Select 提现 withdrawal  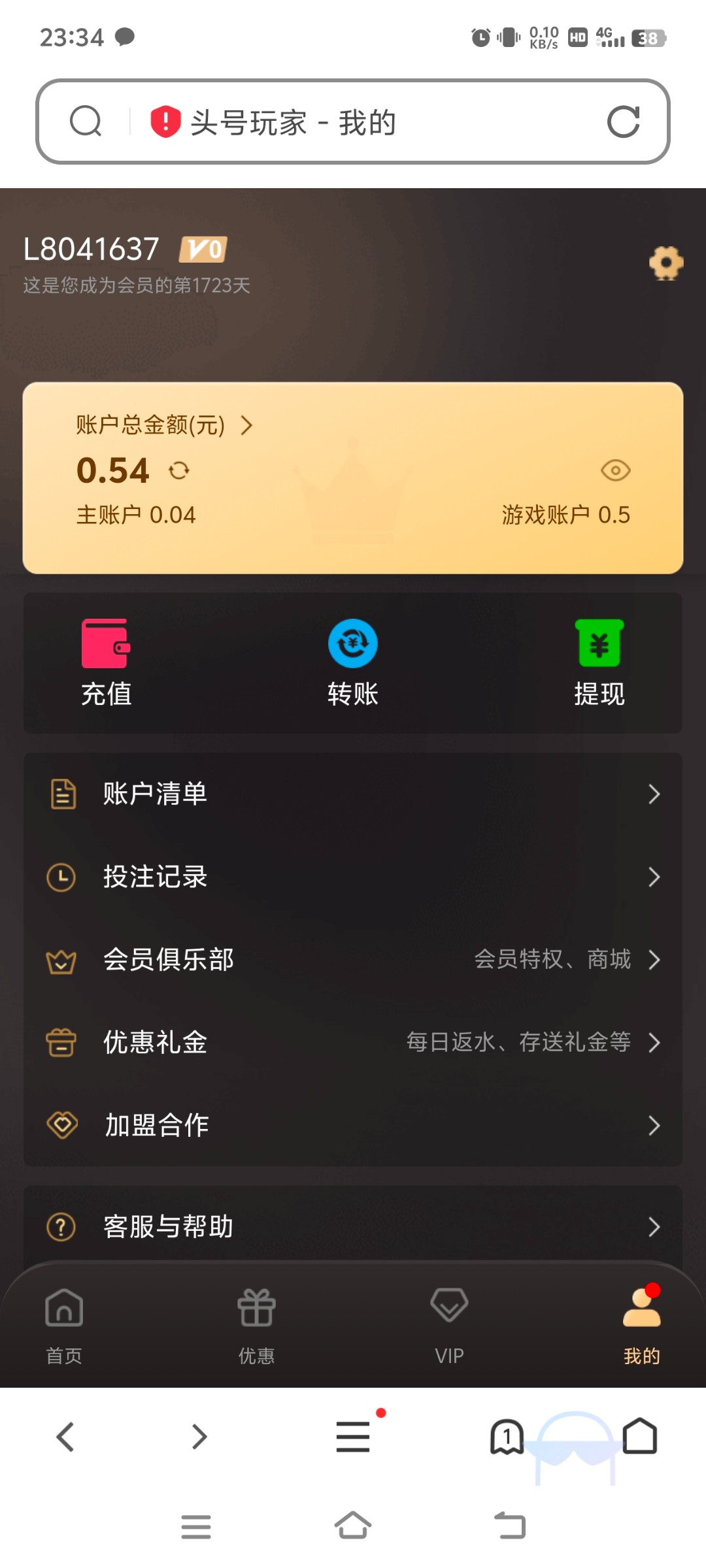pos(599,662)
